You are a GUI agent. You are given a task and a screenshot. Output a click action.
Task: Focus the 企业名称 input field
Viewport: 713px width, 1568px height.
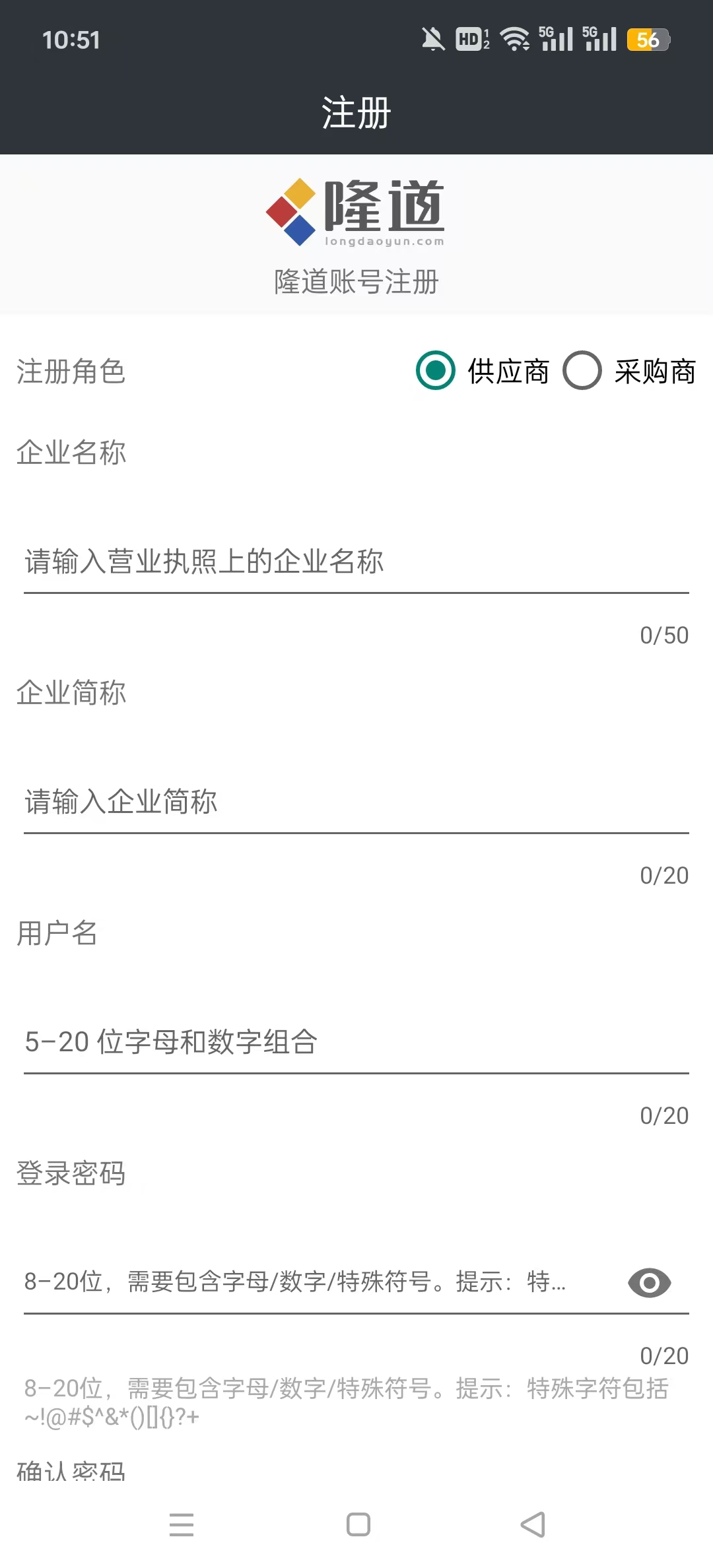356,562
